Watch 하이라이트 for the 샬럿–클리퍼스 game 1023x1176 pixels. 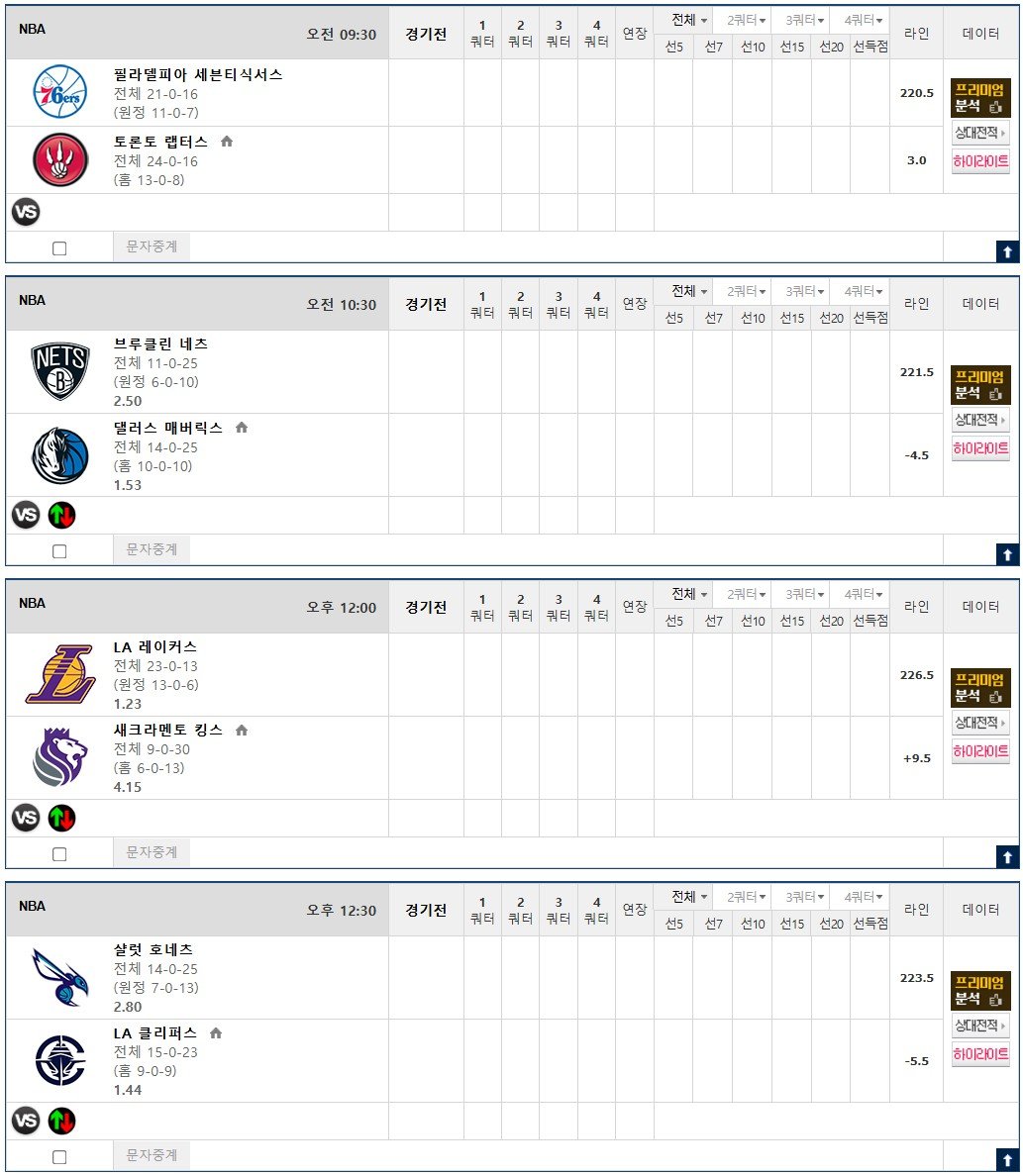pyautogui.click(x=980, y=1054)
